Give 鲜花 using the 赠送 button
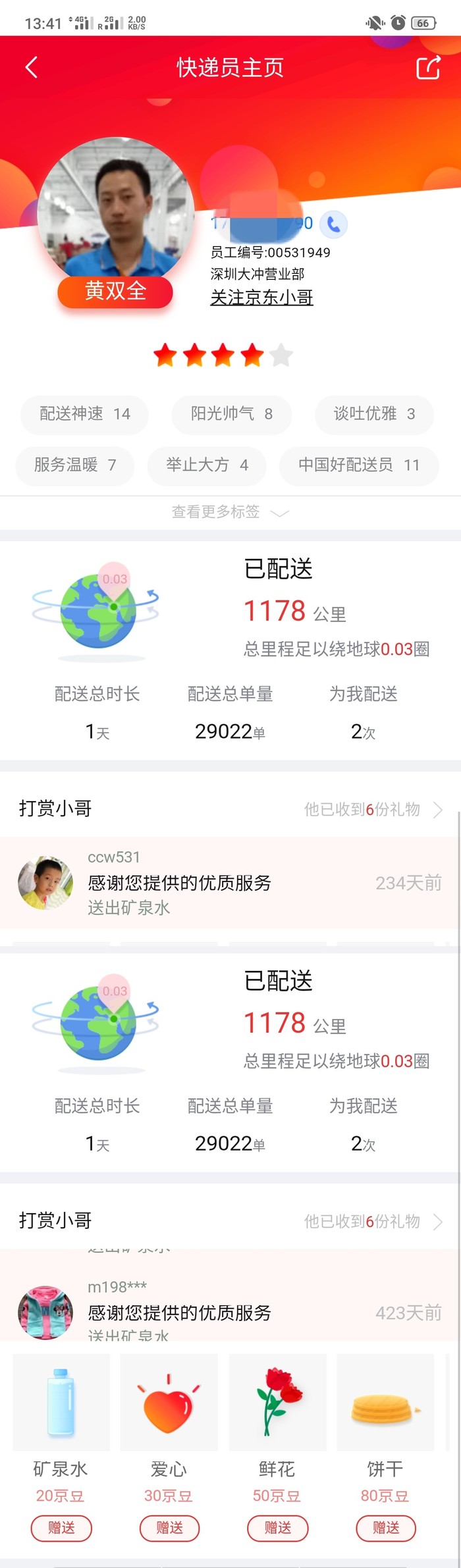461x1568 pixels. tap(277, 1527)
